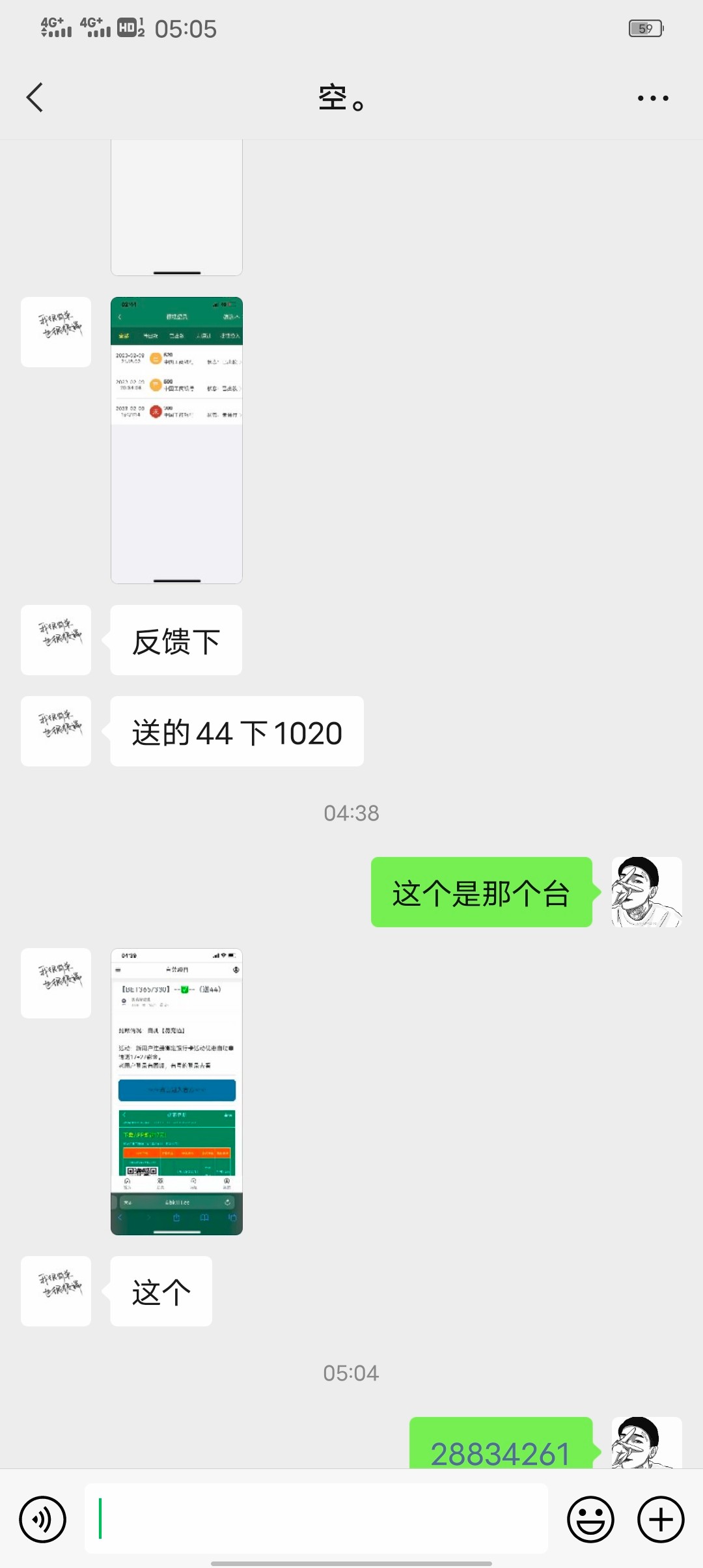This screenshot has width=703, height=1568.
Task: Focus the message text field
Action: [x=316, y=1519]
